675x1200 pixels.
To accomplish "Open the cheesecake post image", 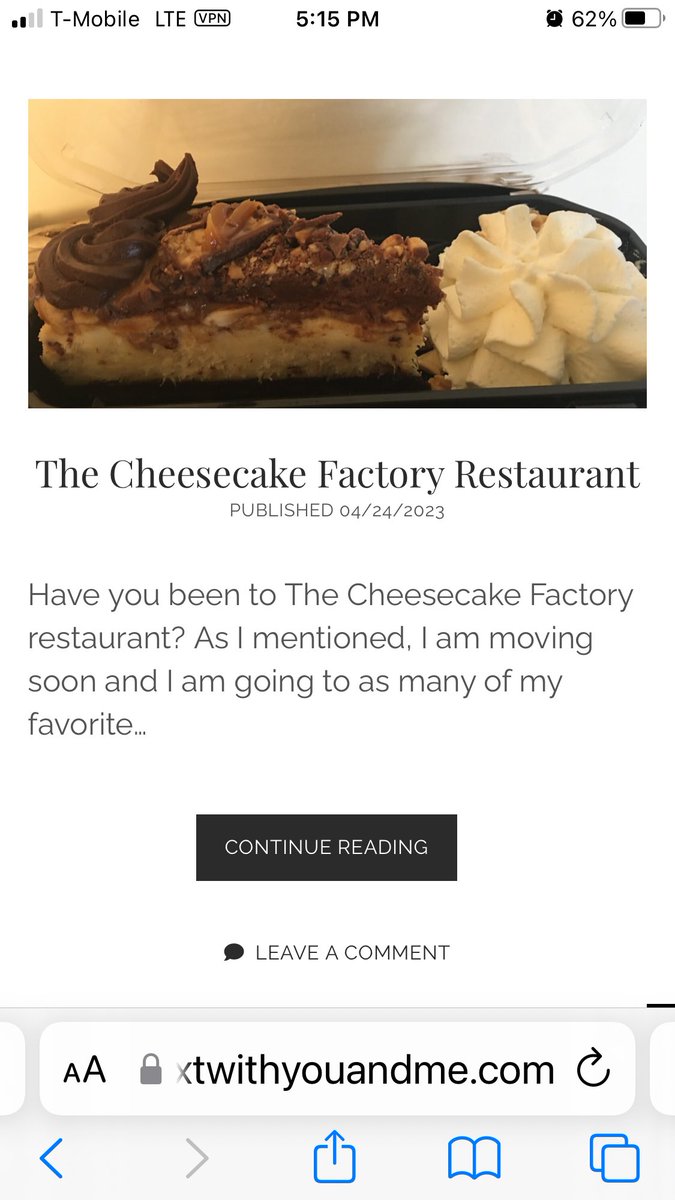I will tap(337, 253).
